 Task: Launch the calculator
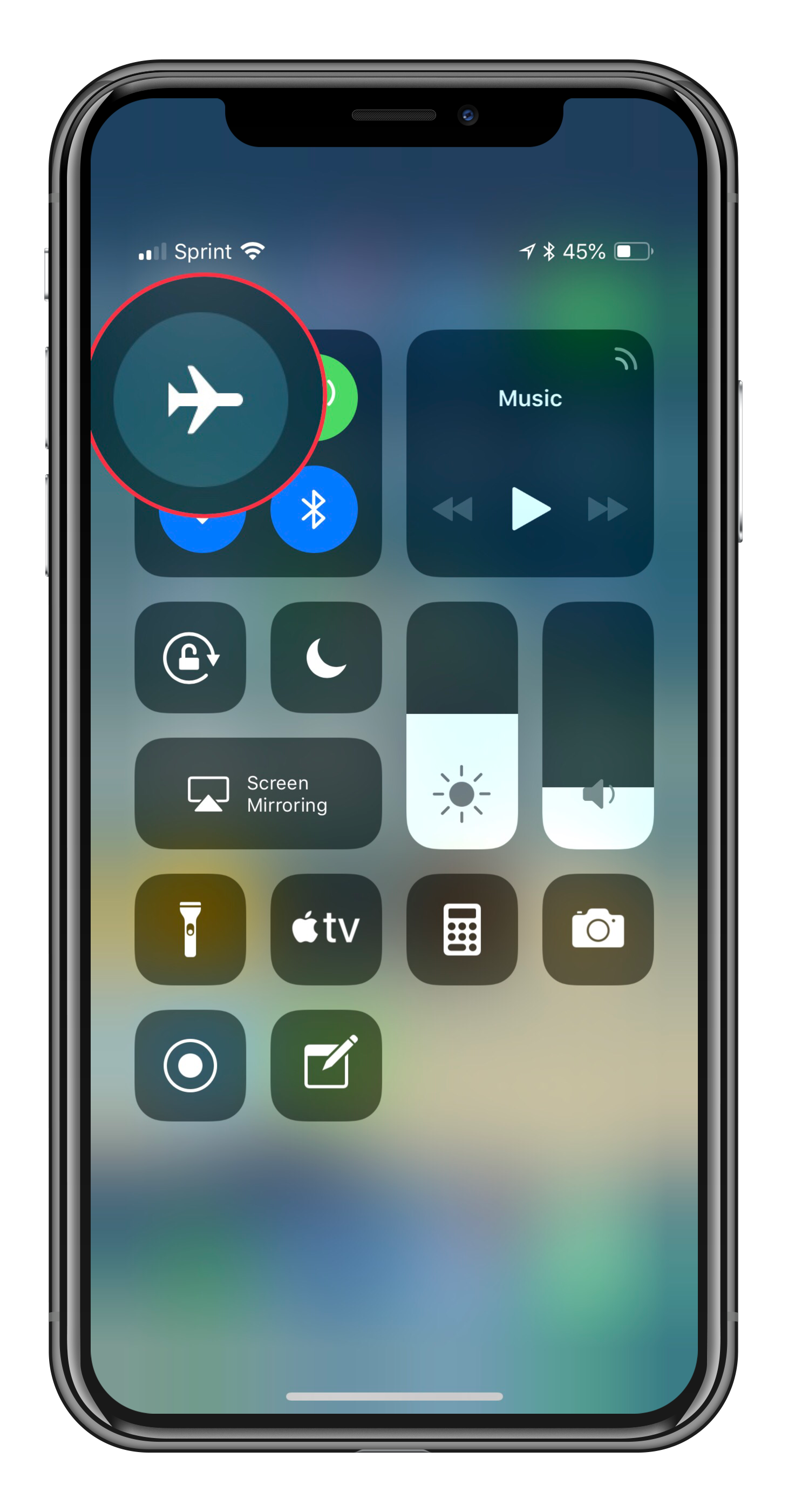point(462,929)
